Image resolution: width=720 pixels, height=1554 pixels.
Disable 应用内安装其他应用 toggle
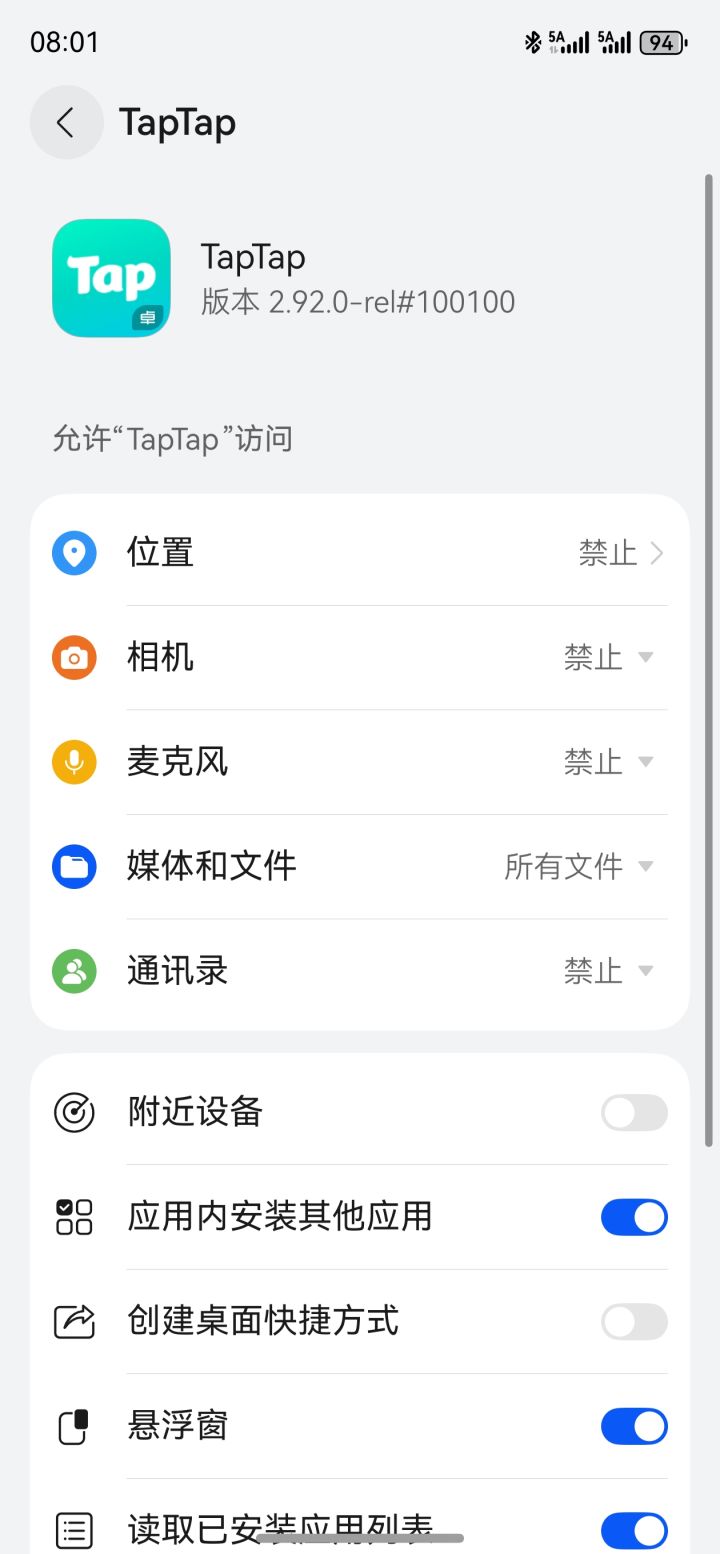[x=633, y=1217]
